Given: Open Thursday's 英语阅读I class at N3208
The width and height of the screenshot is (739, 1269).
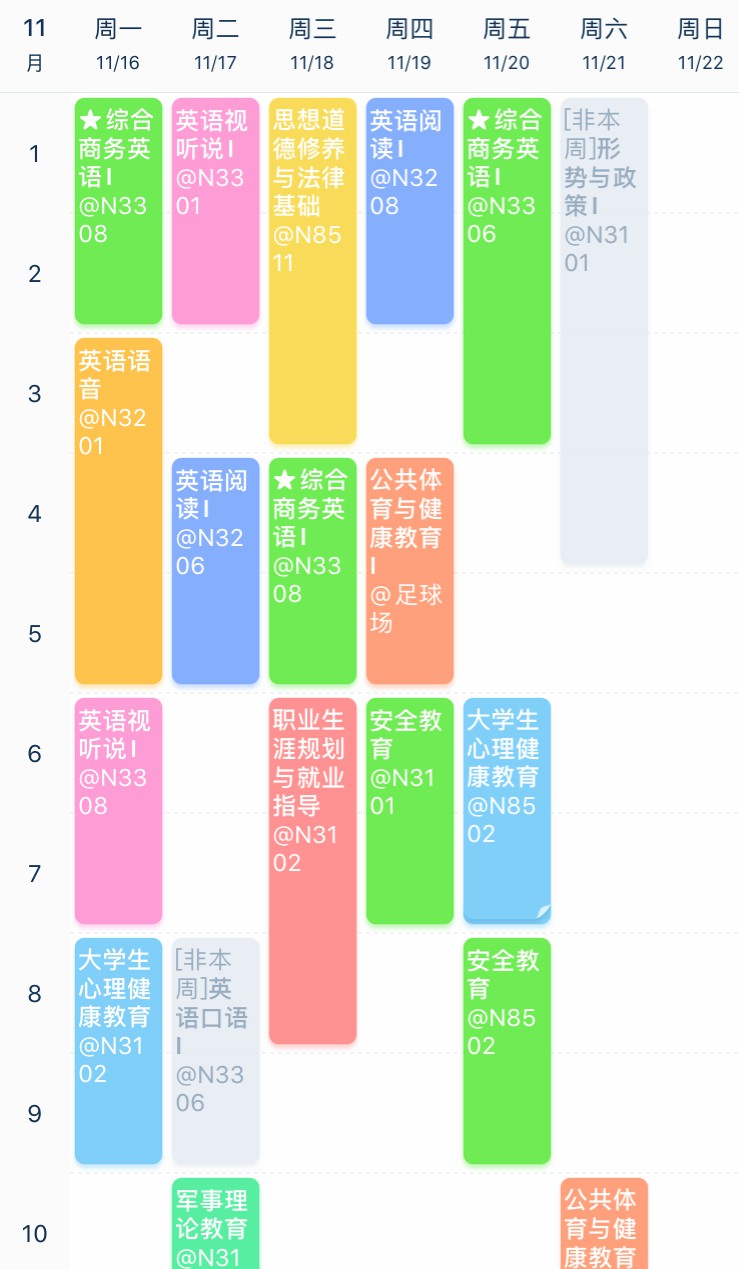Looking at the screenshot, I should [409, 211].
